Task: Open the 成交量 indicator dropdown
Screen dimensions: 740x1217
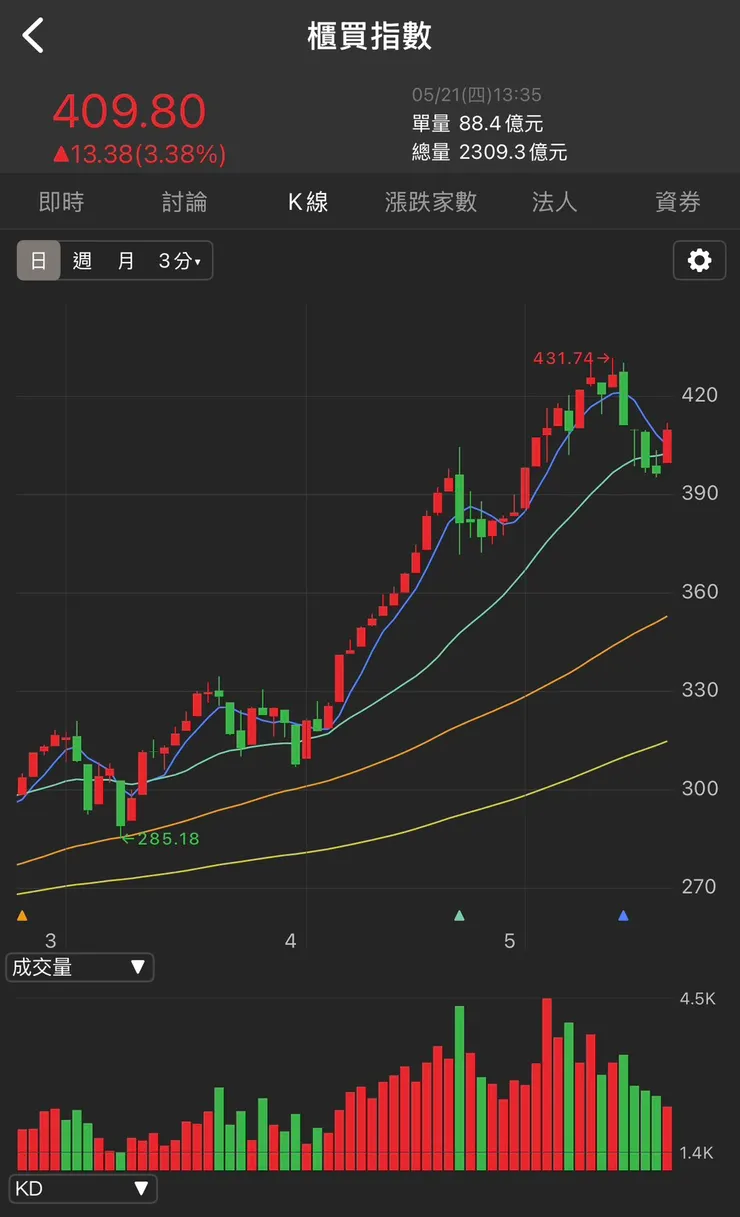Action: tap(80, 967)
